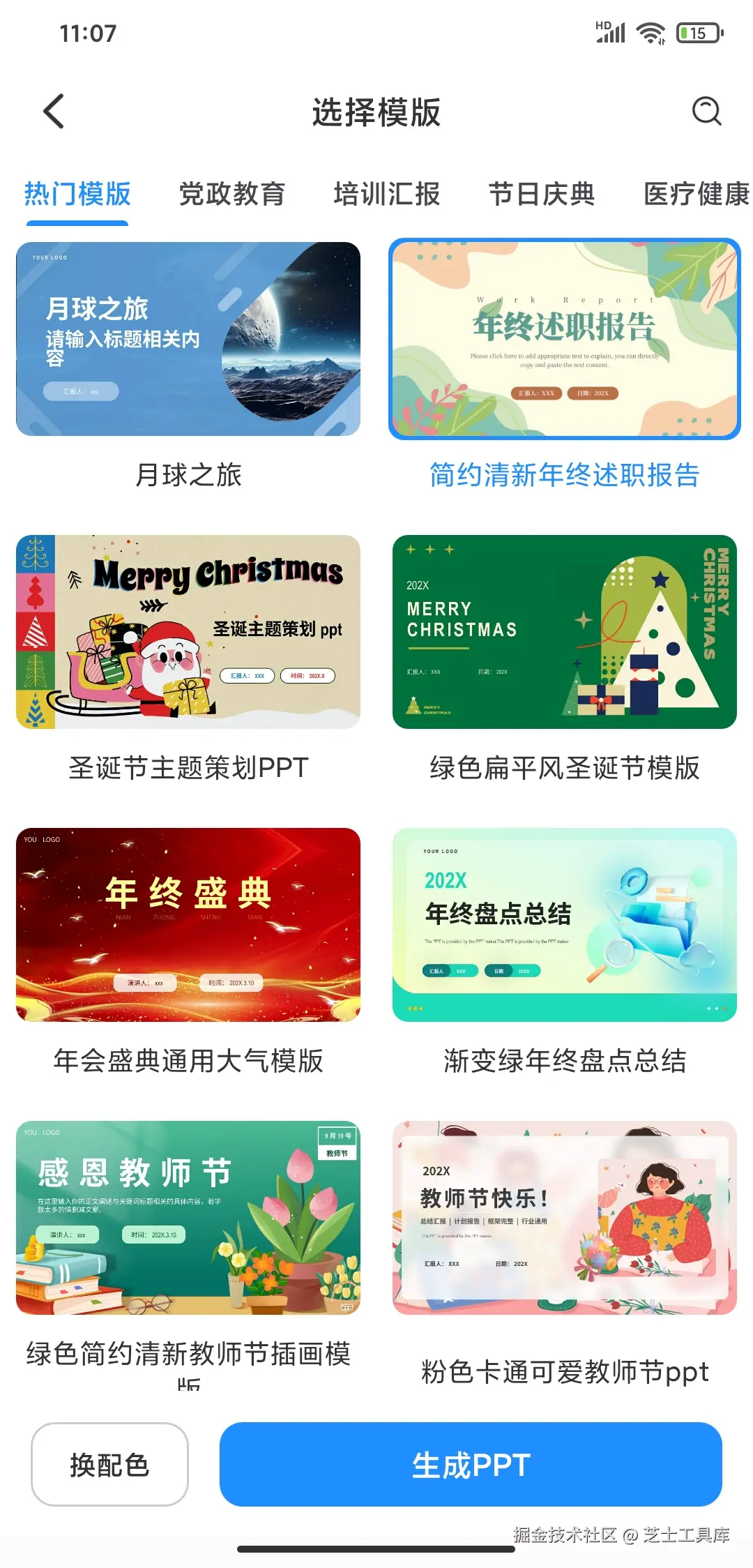Open the 培训汇报 category
The image size is (753, 1568).
pyautogui.click(x=387, y=195)
